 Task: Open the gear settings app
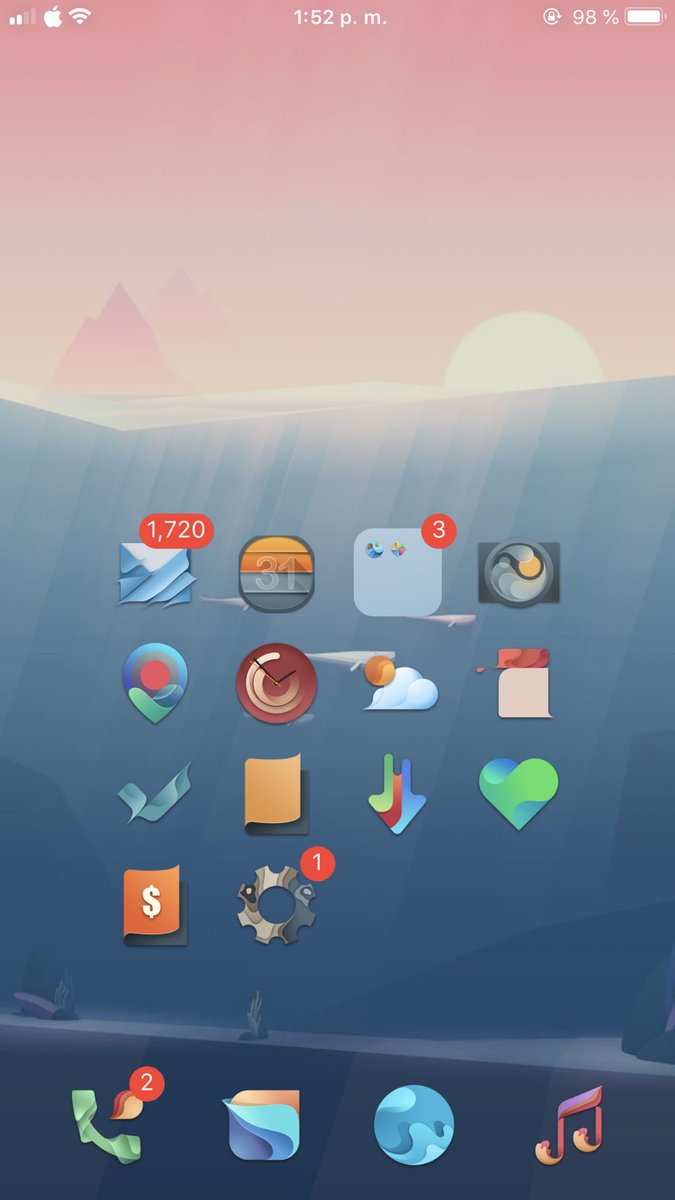click(277, 905)
